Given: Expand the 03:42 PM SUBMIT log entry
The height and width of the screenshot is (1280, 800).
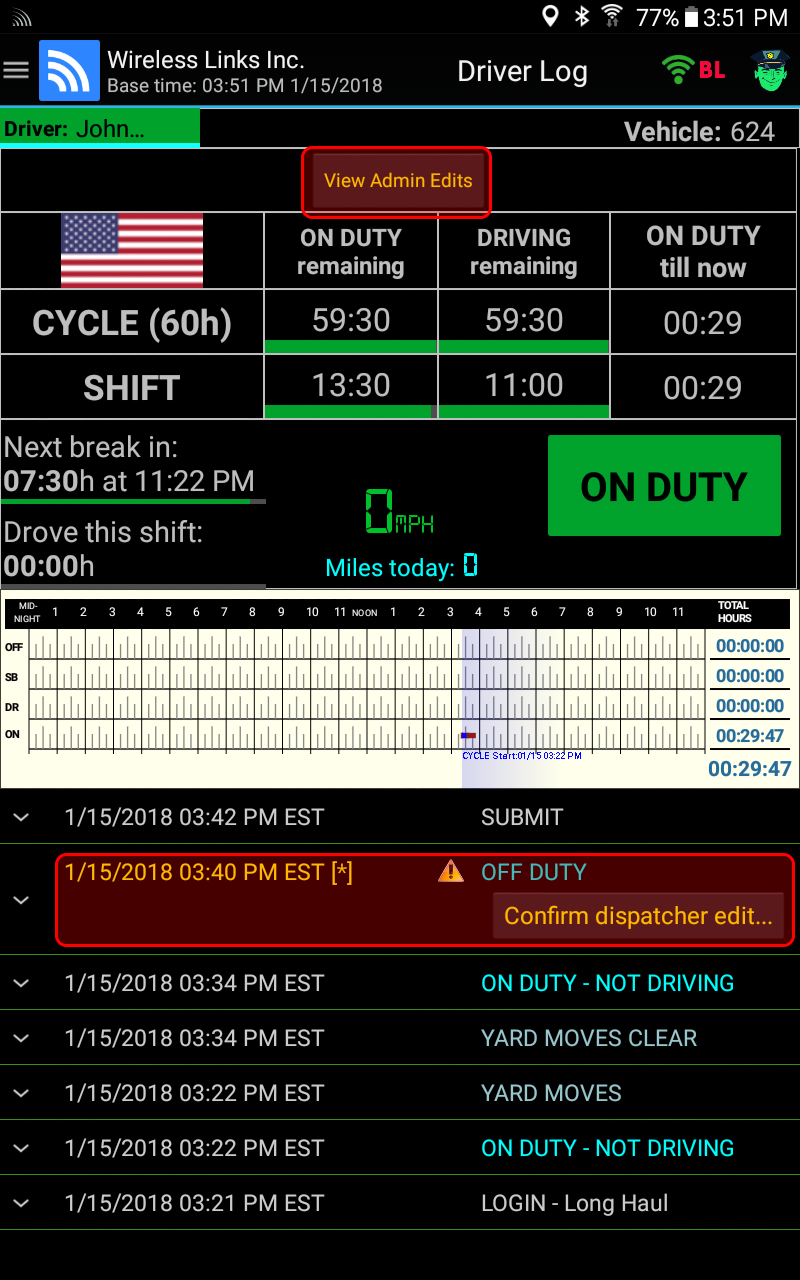Looking at the screenshot, I should point(21,817).
